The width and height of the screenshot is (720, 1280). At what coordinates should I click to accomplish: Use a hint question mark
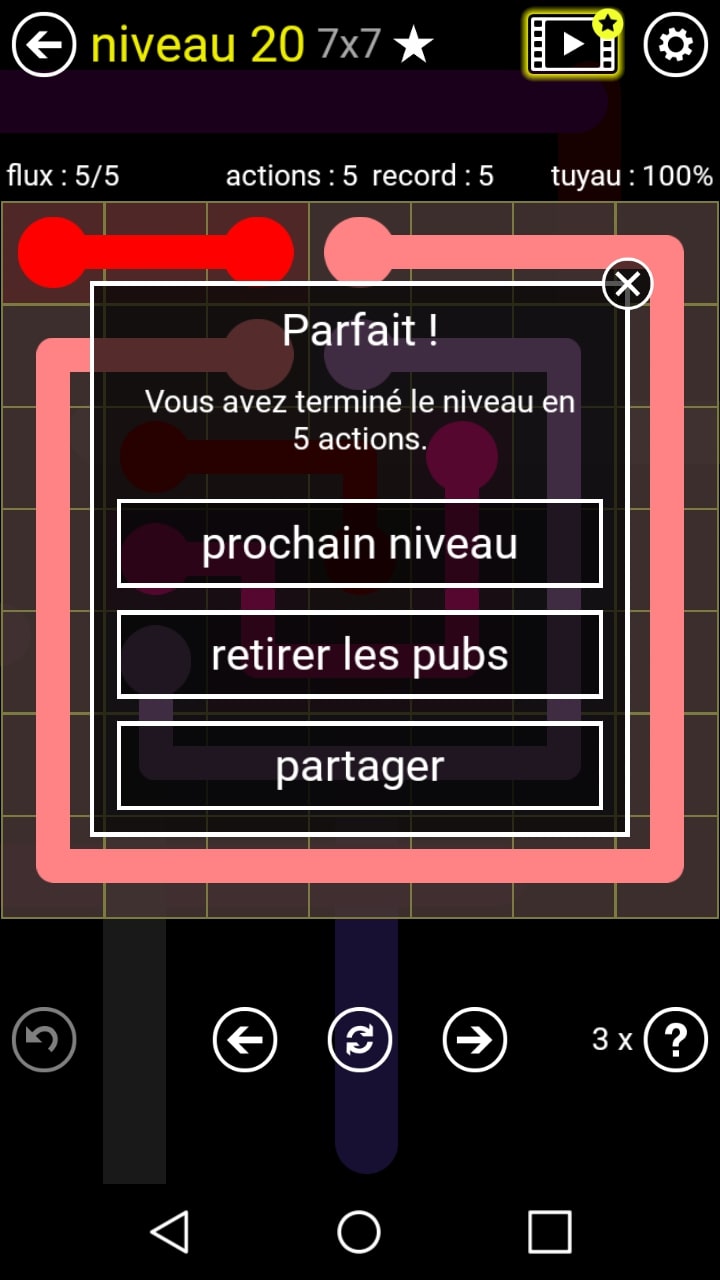676,1040
